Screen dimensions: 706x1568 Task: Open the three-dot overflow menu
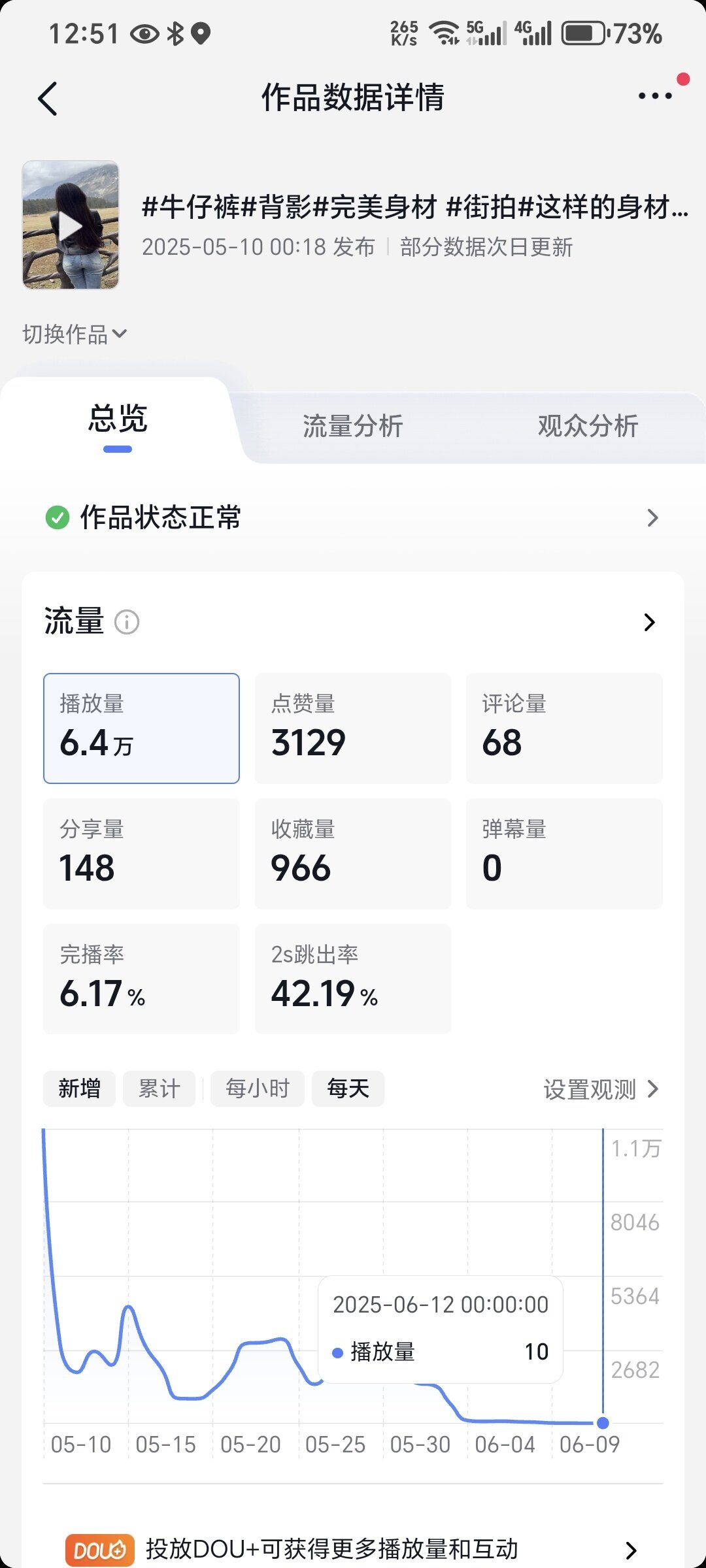tap(655, 96)
